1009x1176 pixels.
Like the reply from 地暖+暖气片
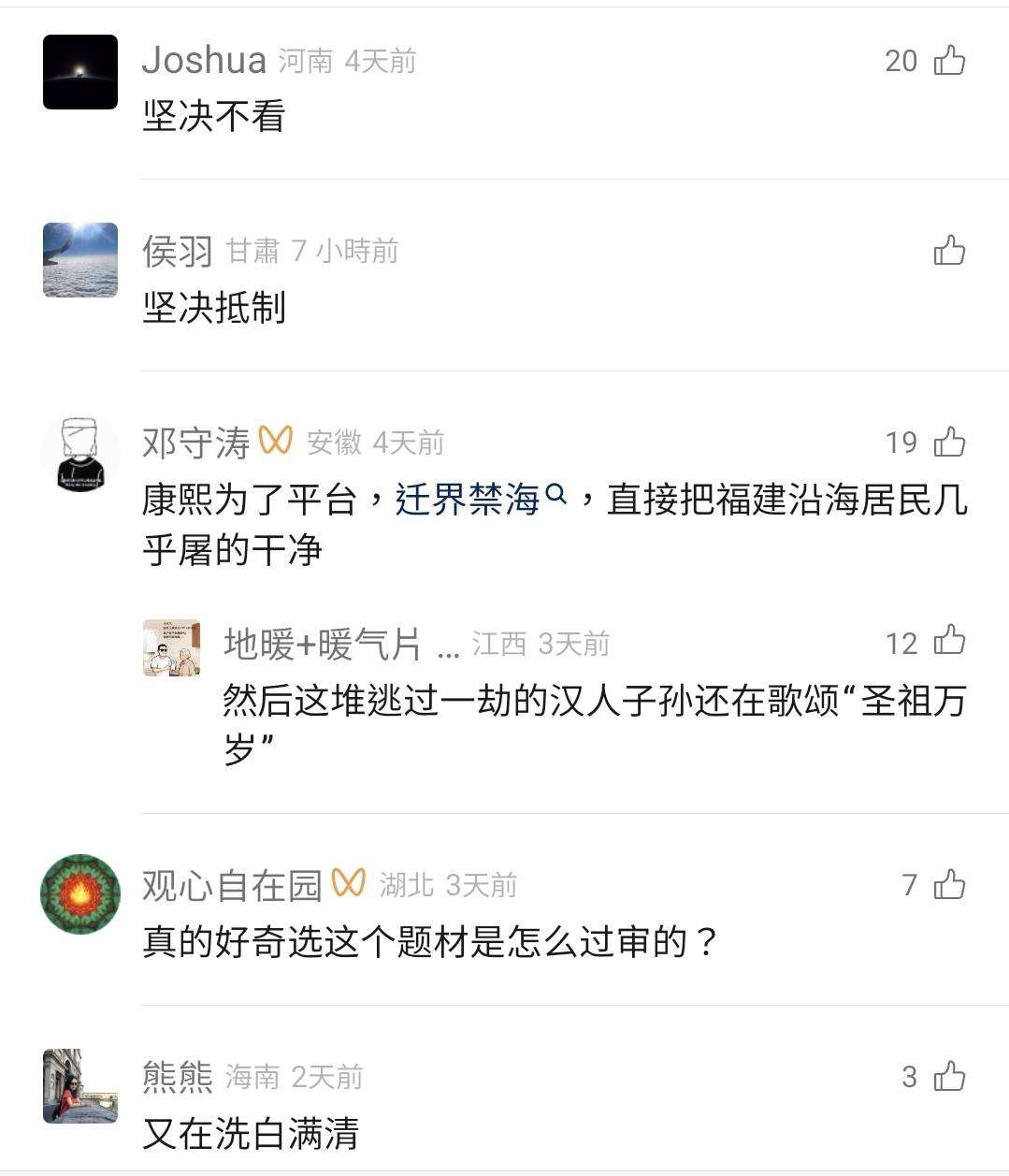coord(949,642)
